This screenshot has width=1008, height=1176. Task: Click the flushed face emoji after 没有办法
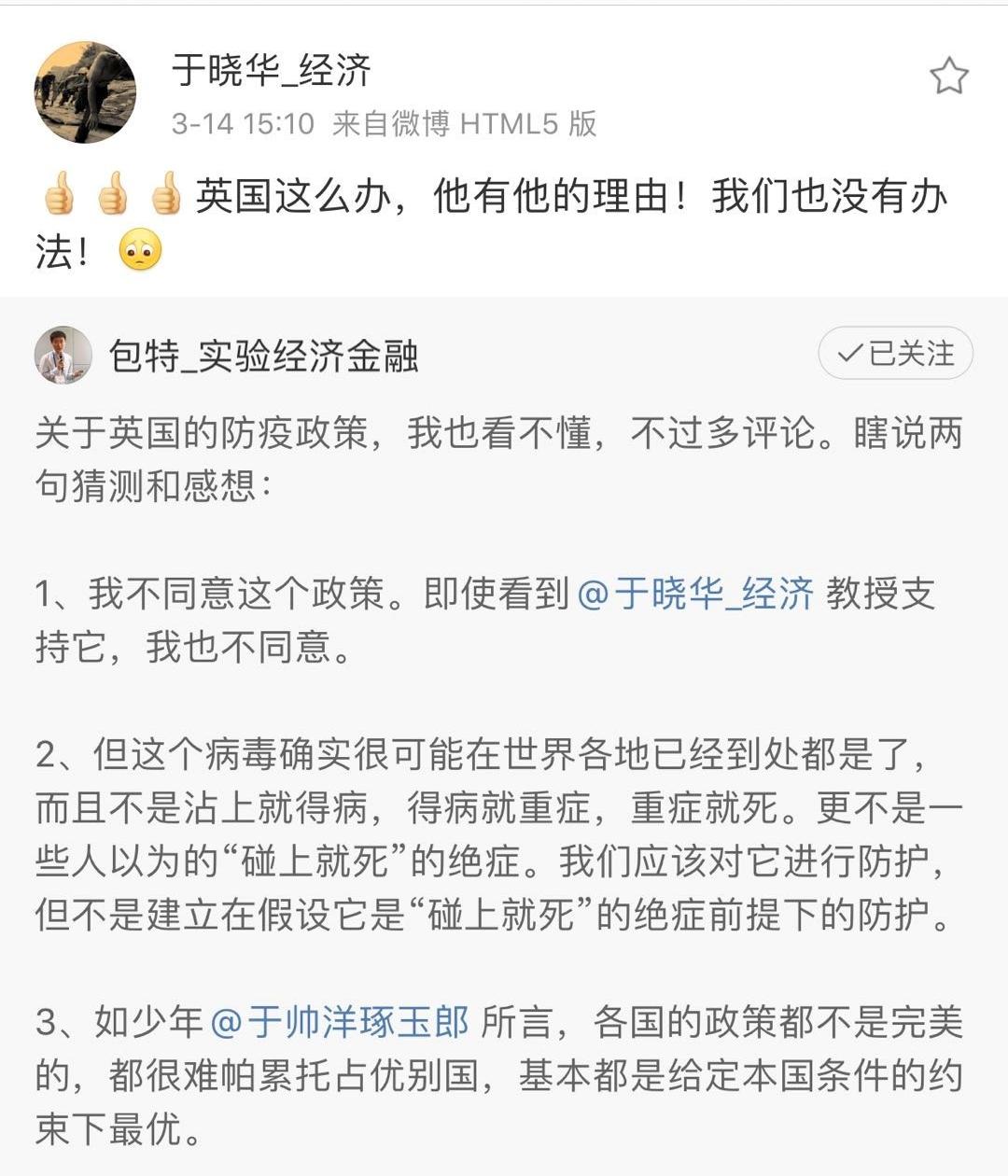138,250
